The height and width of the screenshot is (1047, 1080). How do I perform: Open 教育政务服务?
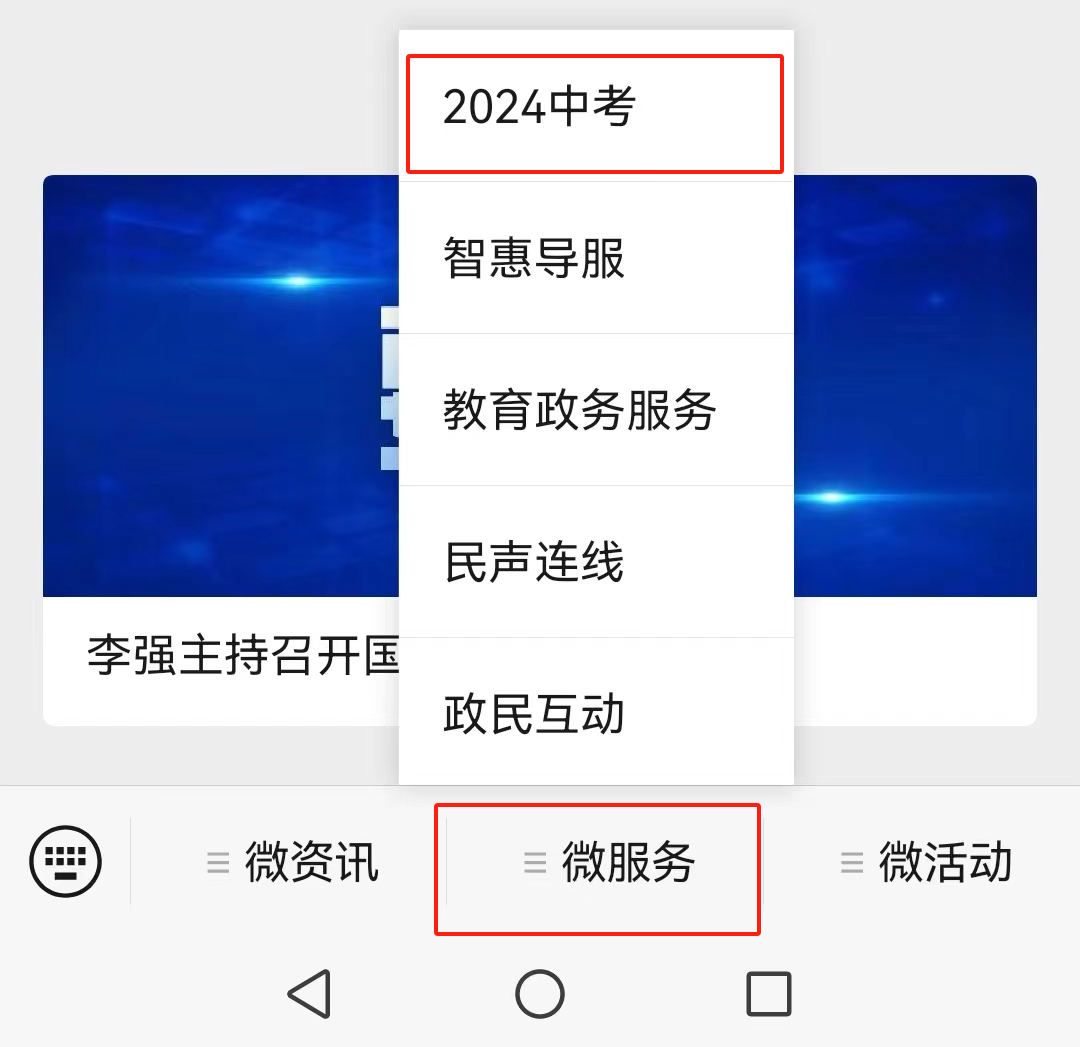coord(594,411)
